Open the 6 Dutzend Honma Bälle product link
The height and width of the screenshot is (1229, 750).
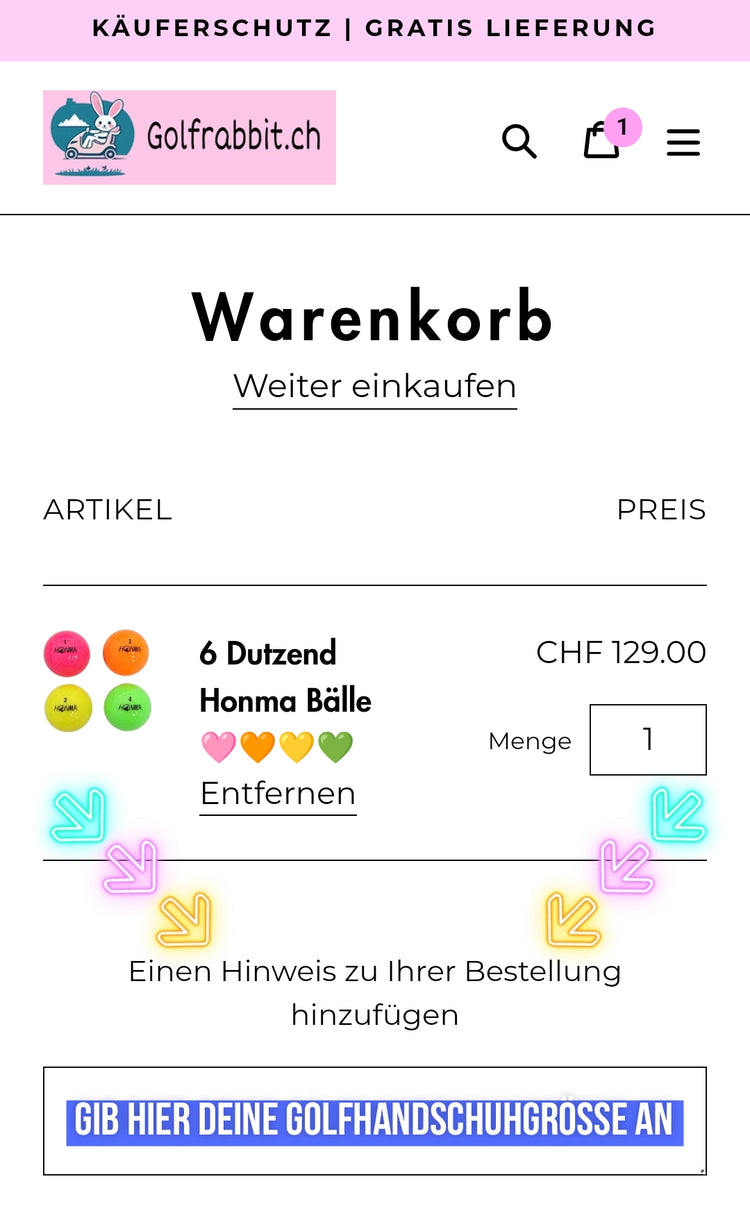pyautogui.click(x=285, y=676)
